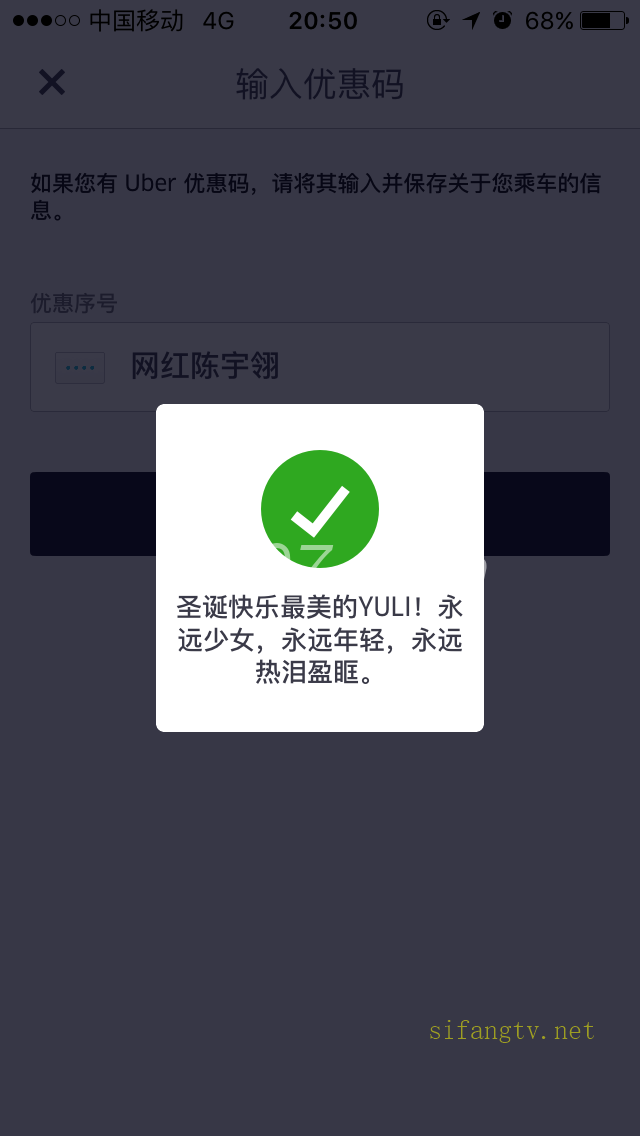
Task: Close the promo code screen
Action: (51, 83)
